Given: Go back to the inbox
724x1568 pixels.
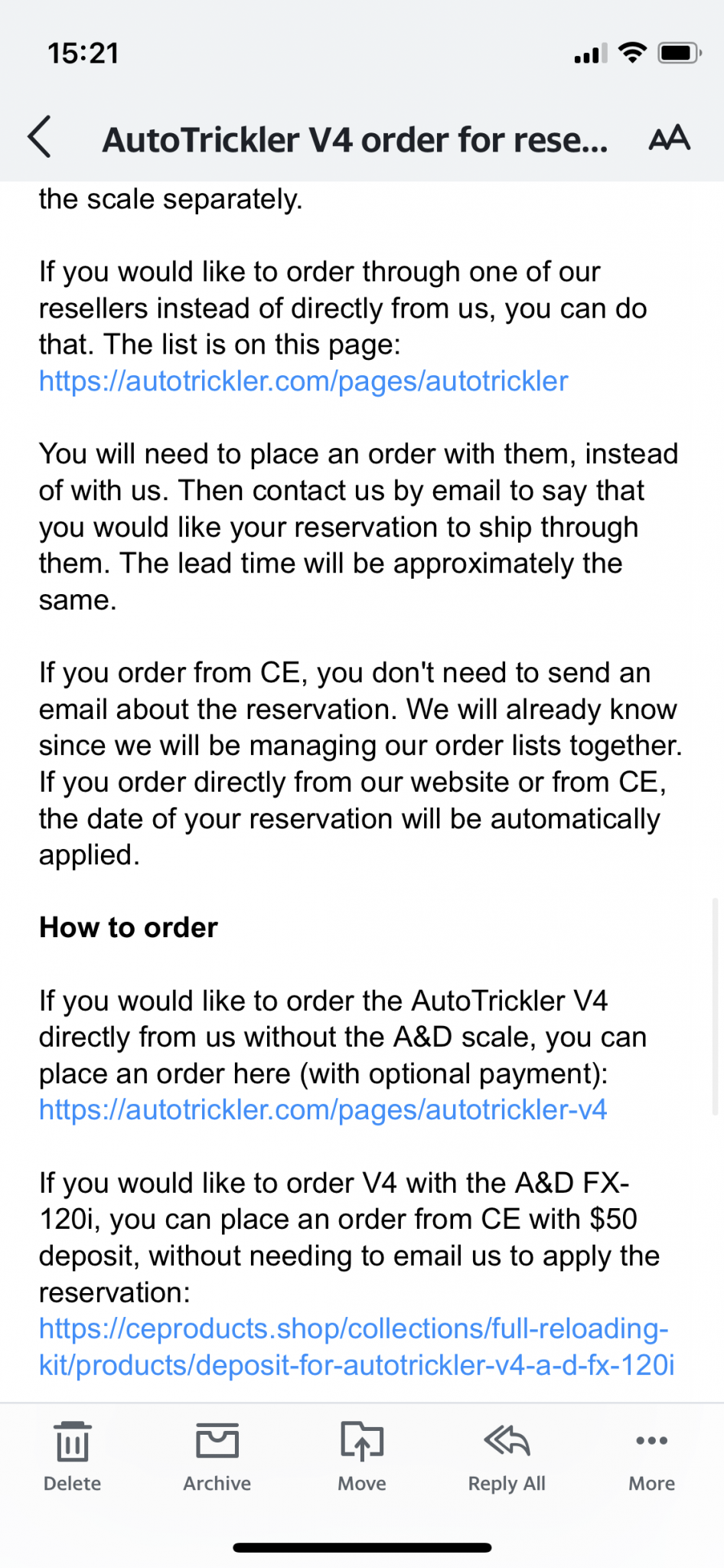Looking at the screenshot, I should (x=40, y=137).
